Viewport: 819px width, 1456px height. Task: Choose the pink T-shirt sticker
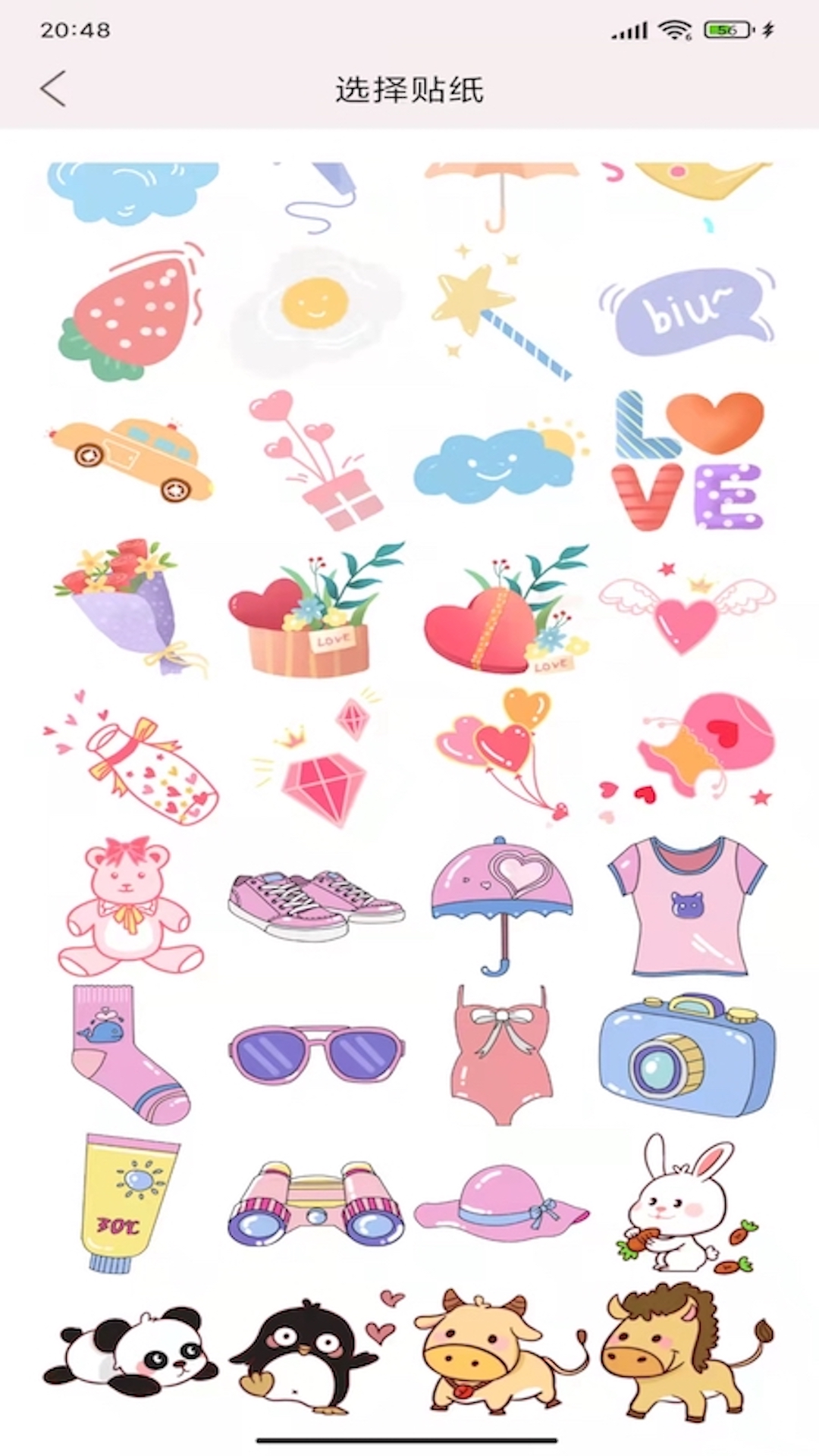pyautogui.click(x=687, y=906)
